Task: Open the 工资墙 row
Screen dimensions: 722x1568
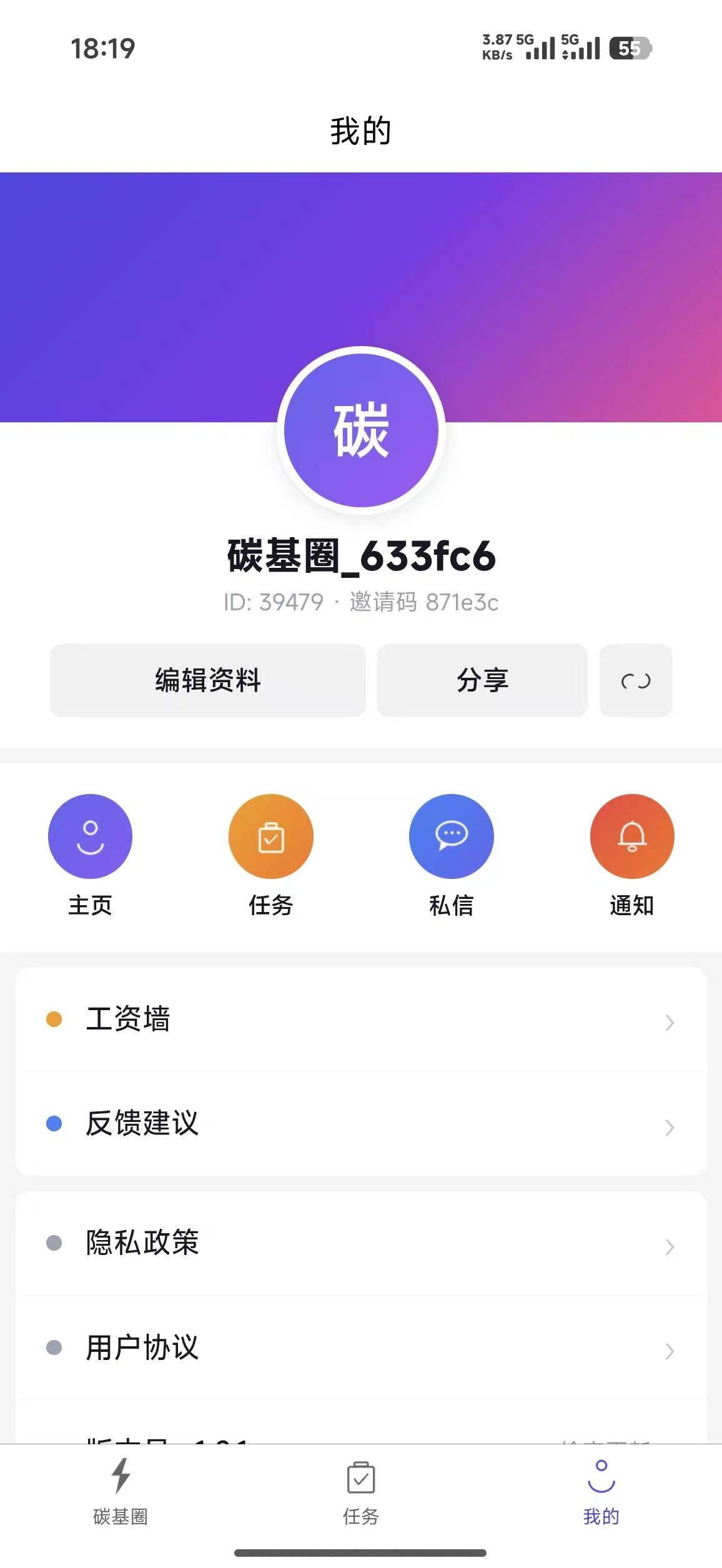Action: coord(361,1020)
